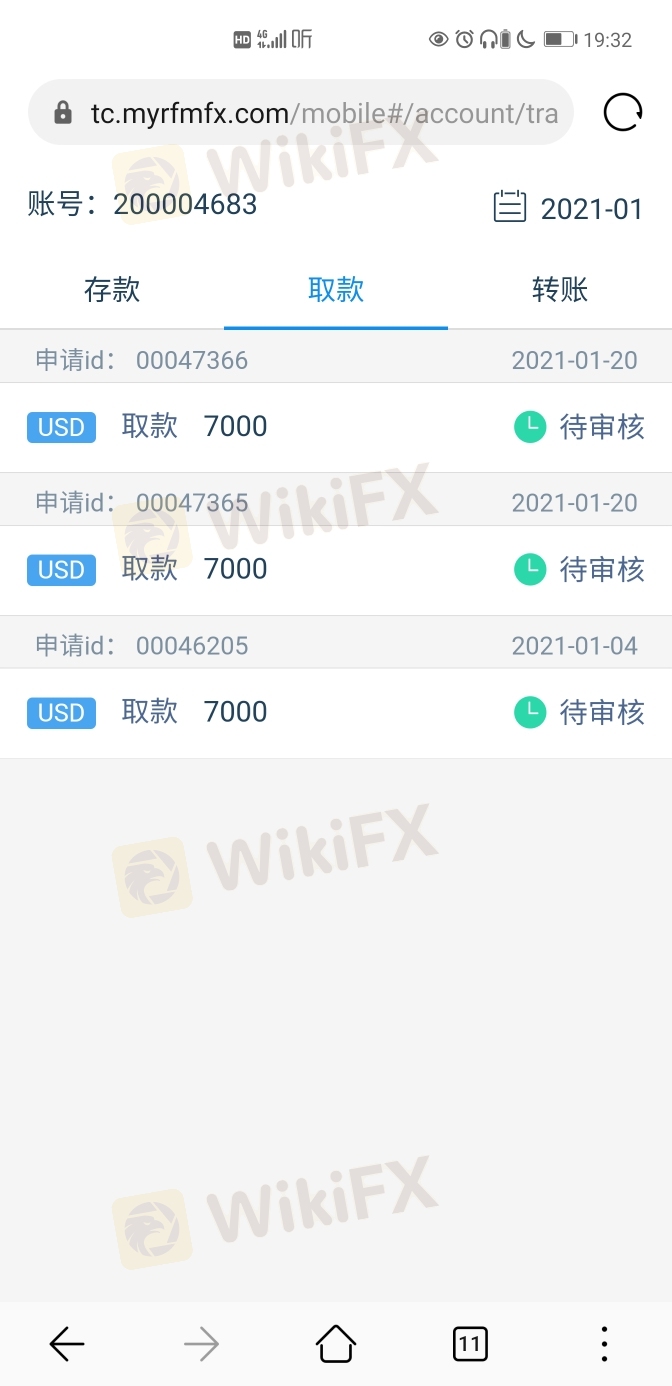Go back using browser back arrow
The height and width of the screenshot is (1386, 672).
pyautogui.click(x=67, y=1344)
